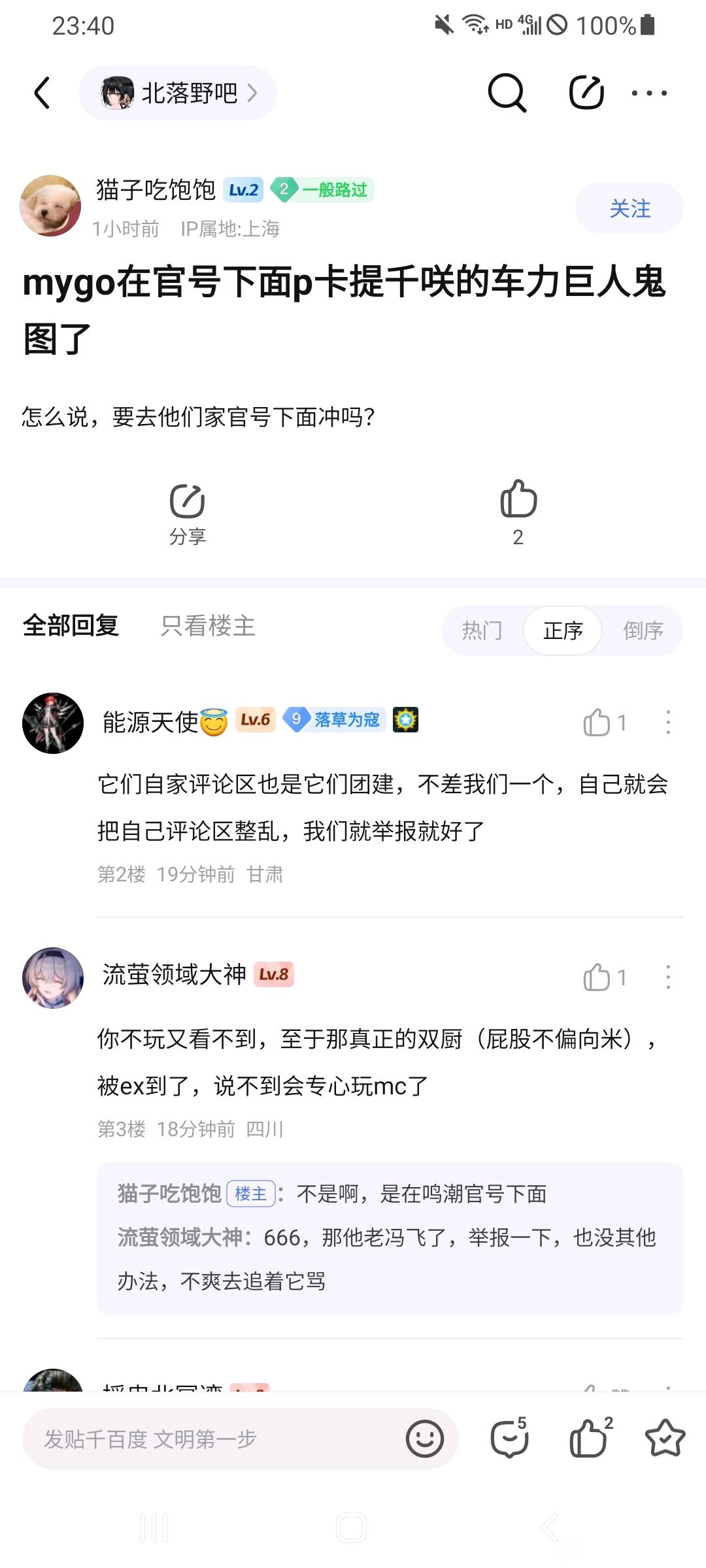706x1568 pixels.
Task: Tap the top bar share icon
Action: coord(586,93)
